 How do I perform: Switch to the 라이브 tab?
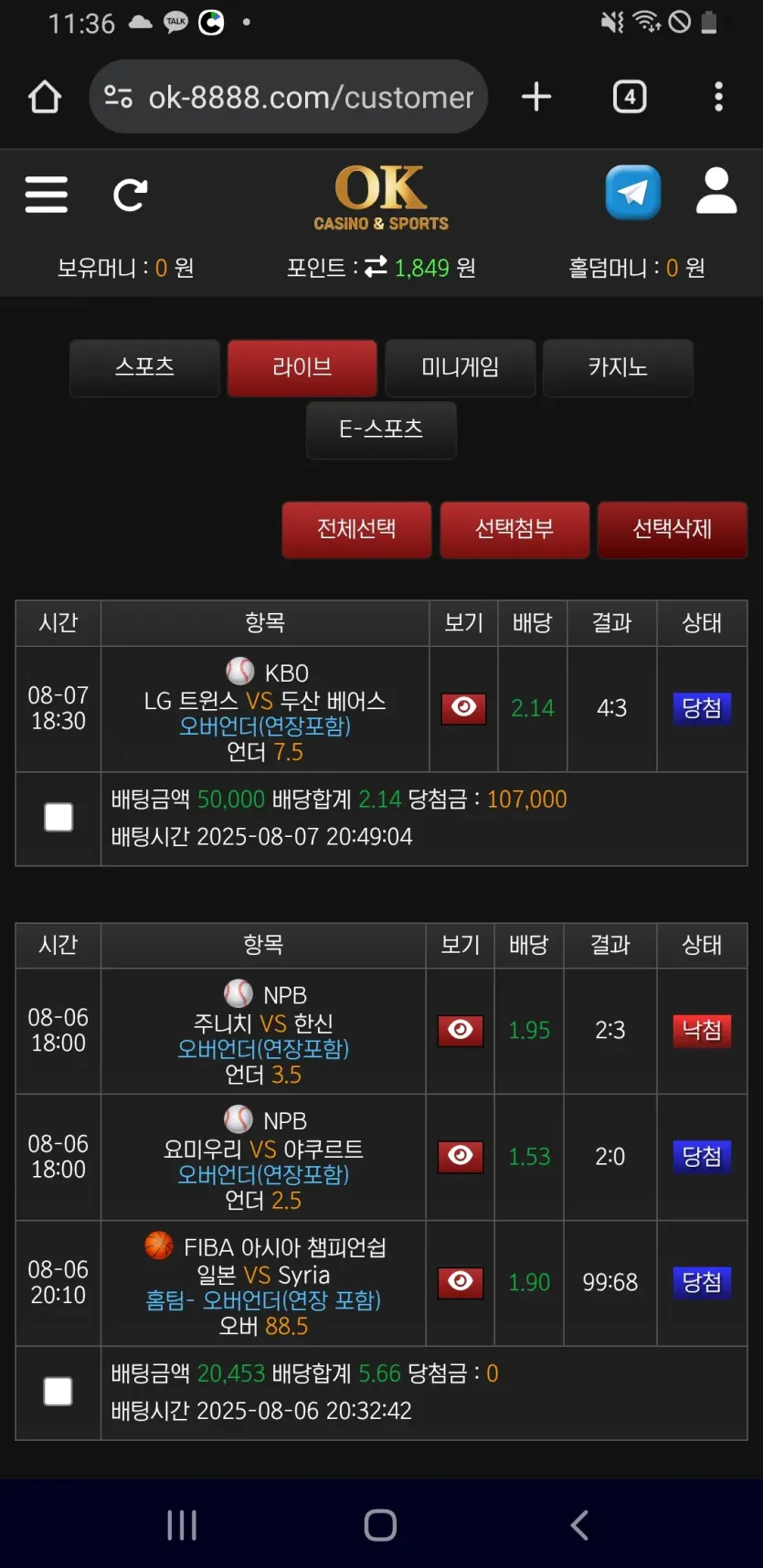[302, 367]
